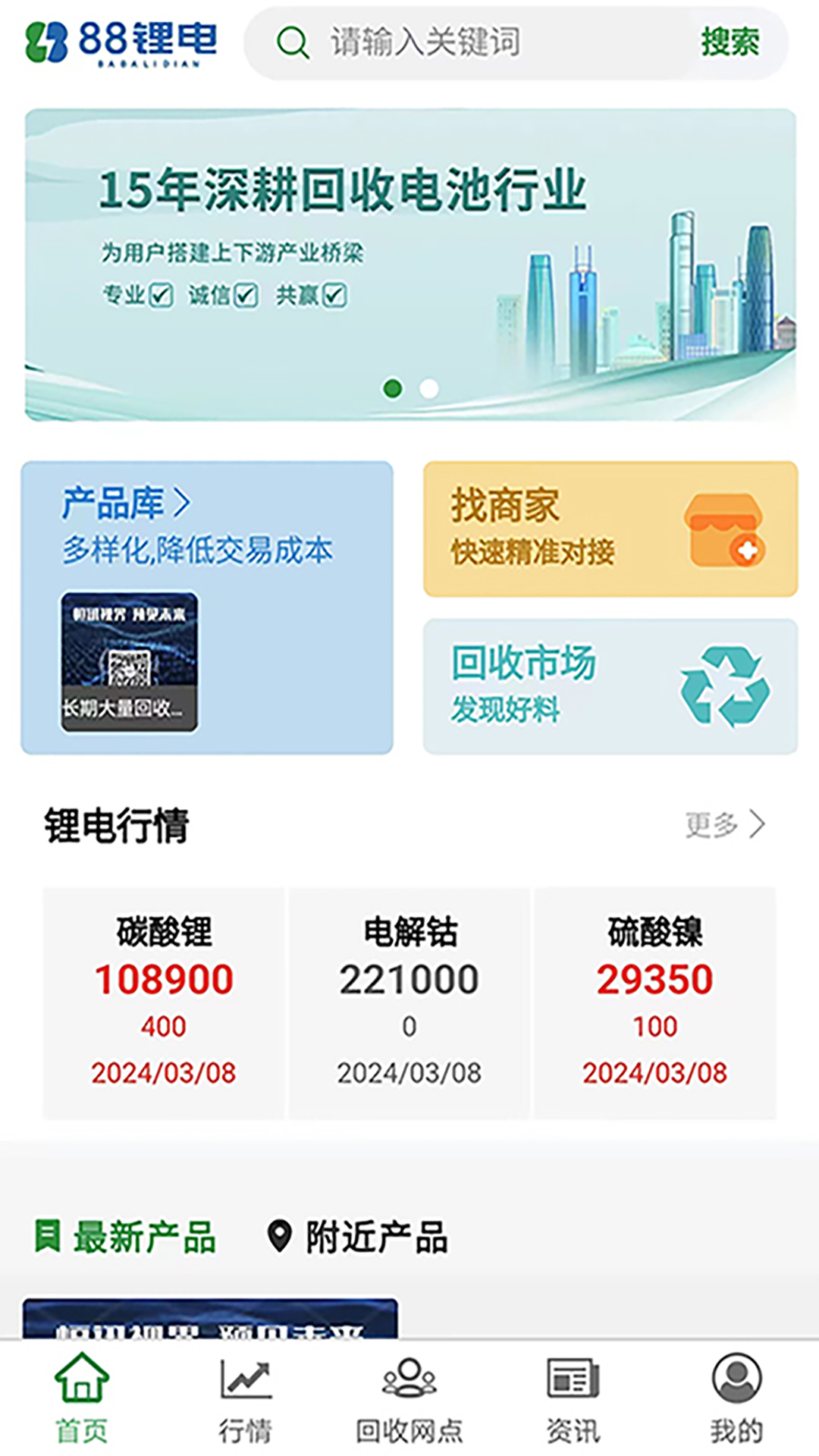Go to the 首页 home tab
Image resolution: width=819 pixels, height=1456 pixels.
coord(82,1398)
